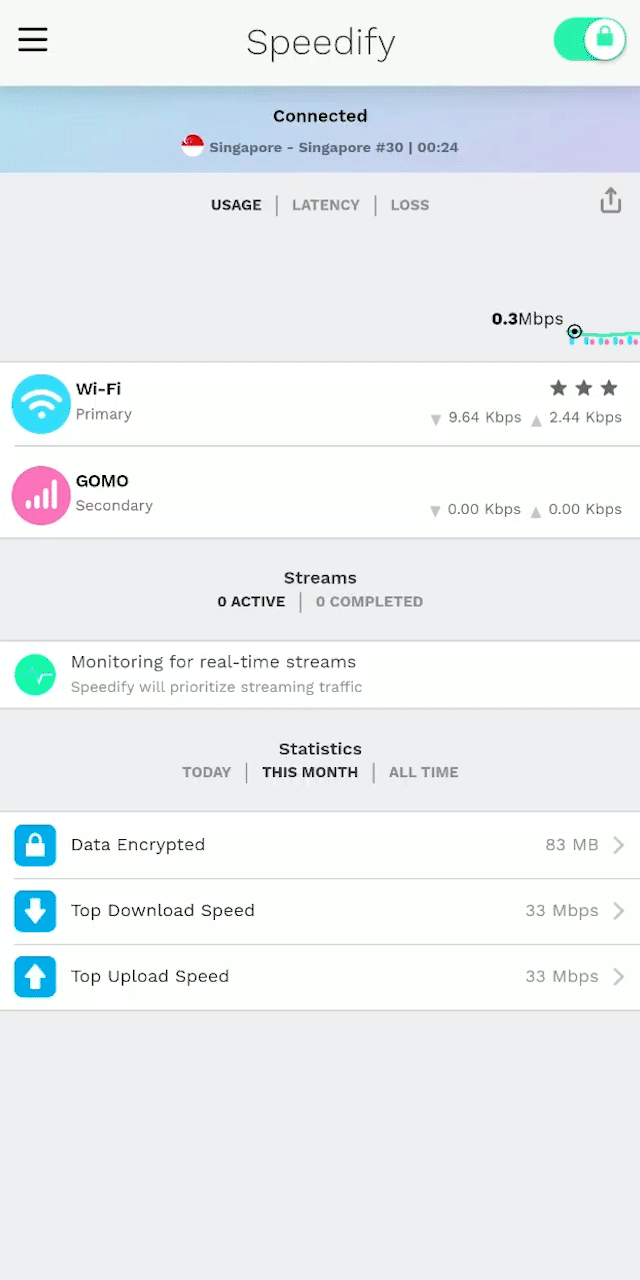The image size is (640, 1280).
Task: Switch statistics to Today
Action: (x=206, y=772)
